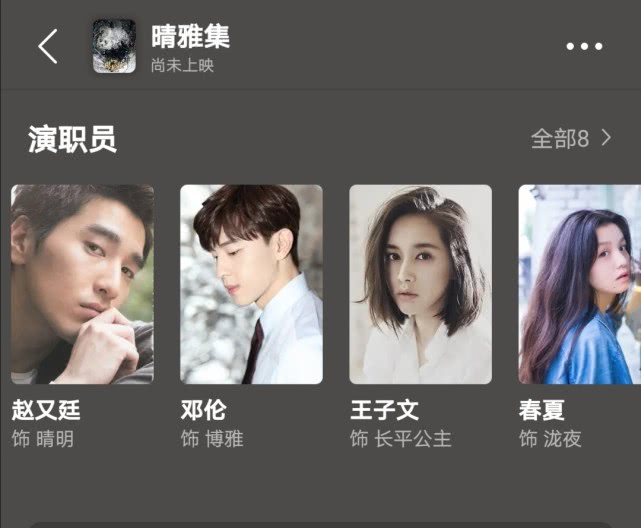
Task: Open 赵又廷's cast card
Action: pyautogui.click(x=82, y=284)
